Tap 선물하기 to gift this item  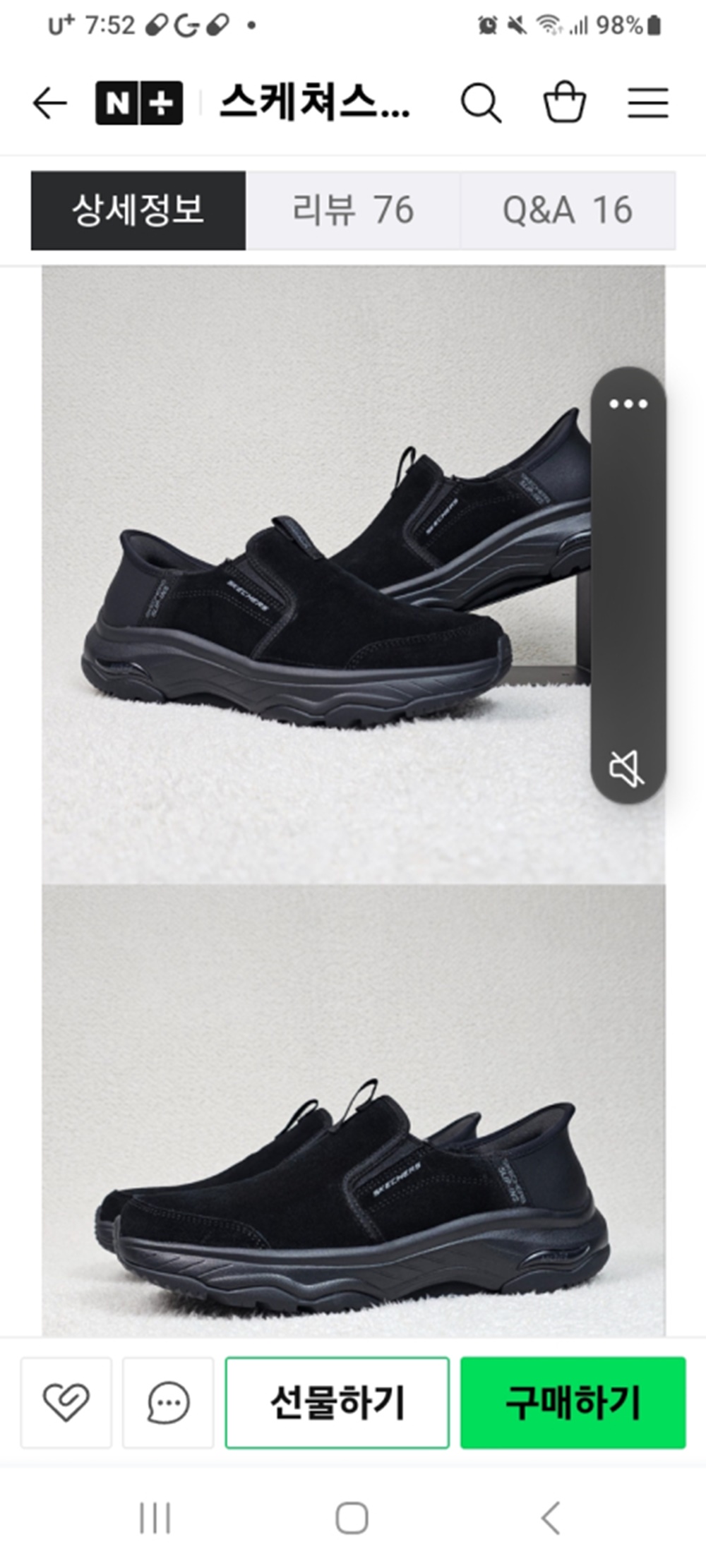337,1402
